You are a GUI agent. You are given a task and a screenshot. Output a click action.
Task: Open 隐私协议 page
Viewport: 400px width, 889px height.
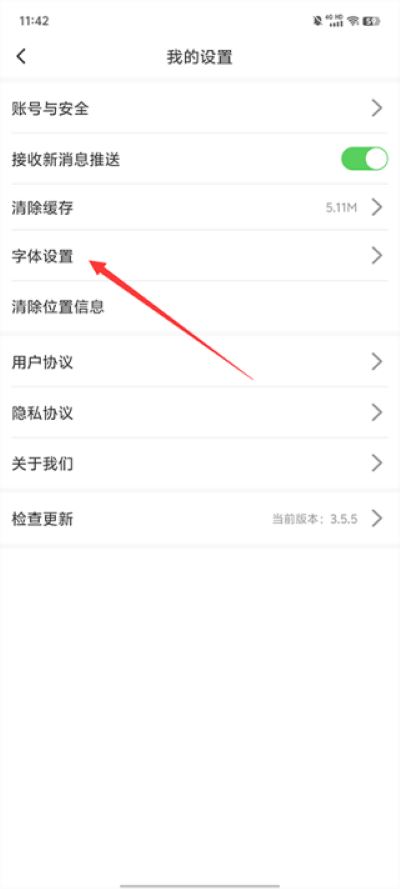pos(200,412)
